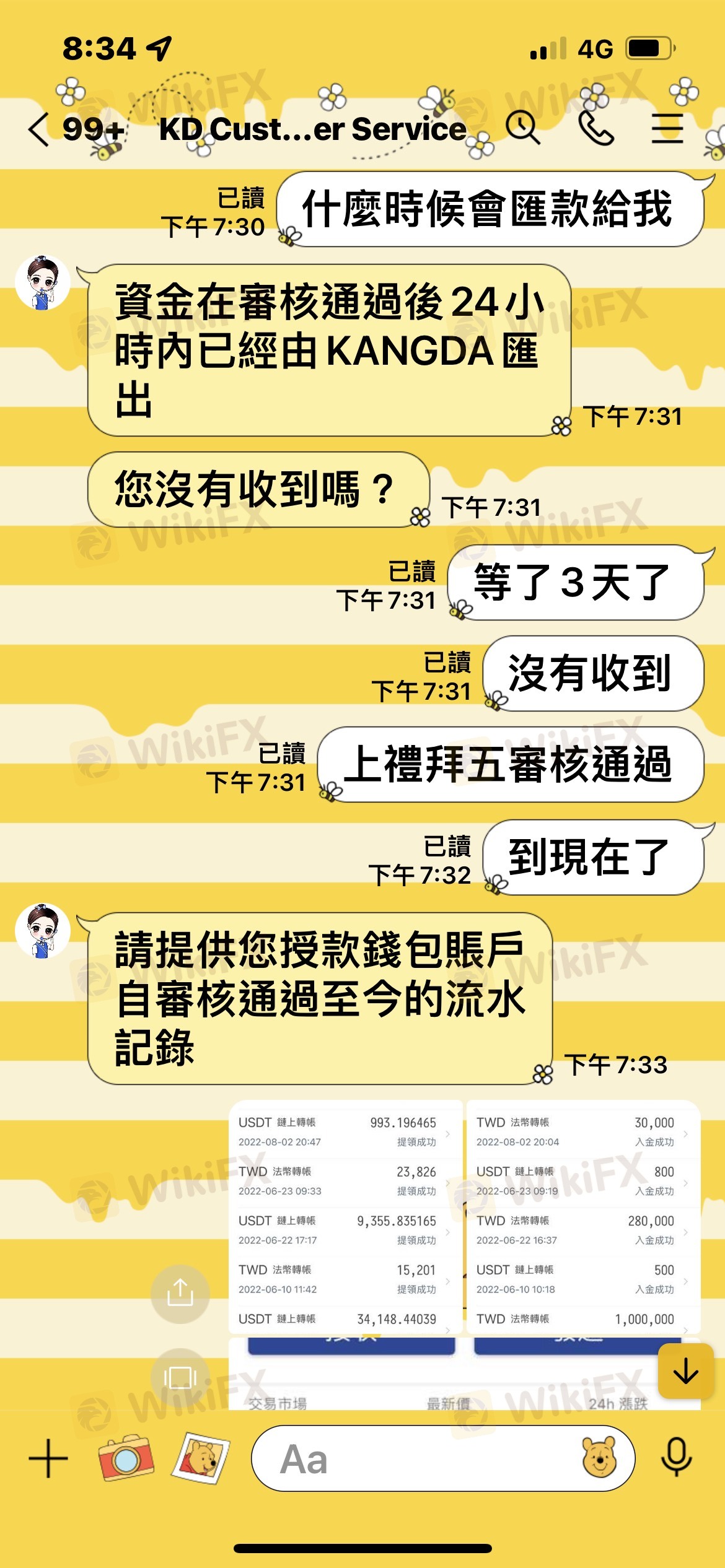Focus the Aa message input field
Viewport: 725px width, 1568px height.
[x=409, y=1458]
